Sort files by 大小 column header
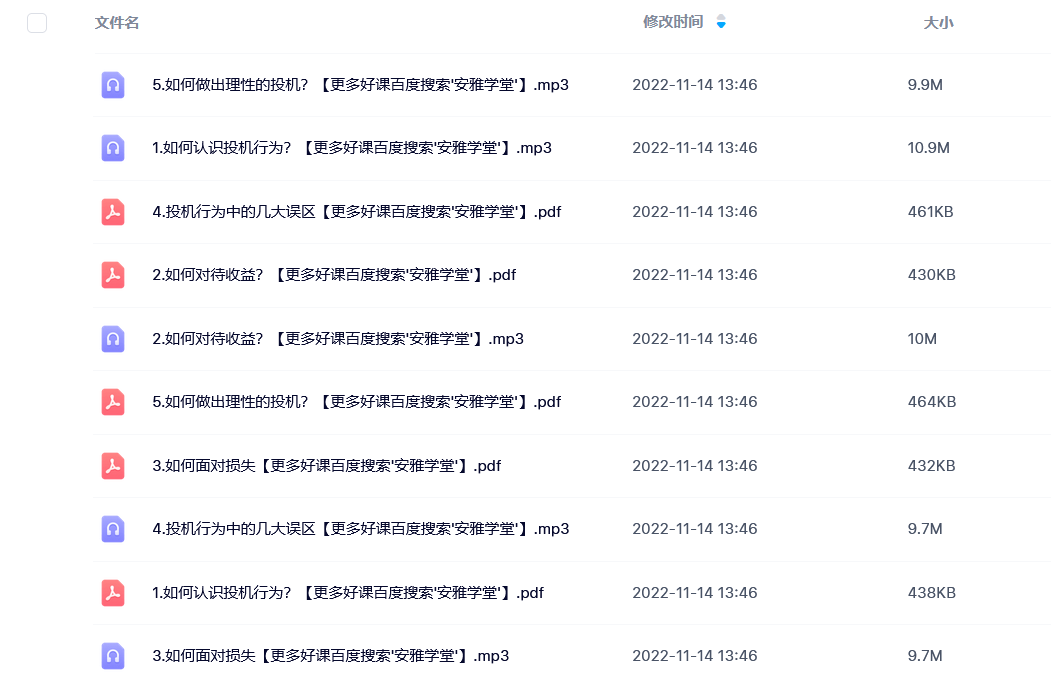 937,22
